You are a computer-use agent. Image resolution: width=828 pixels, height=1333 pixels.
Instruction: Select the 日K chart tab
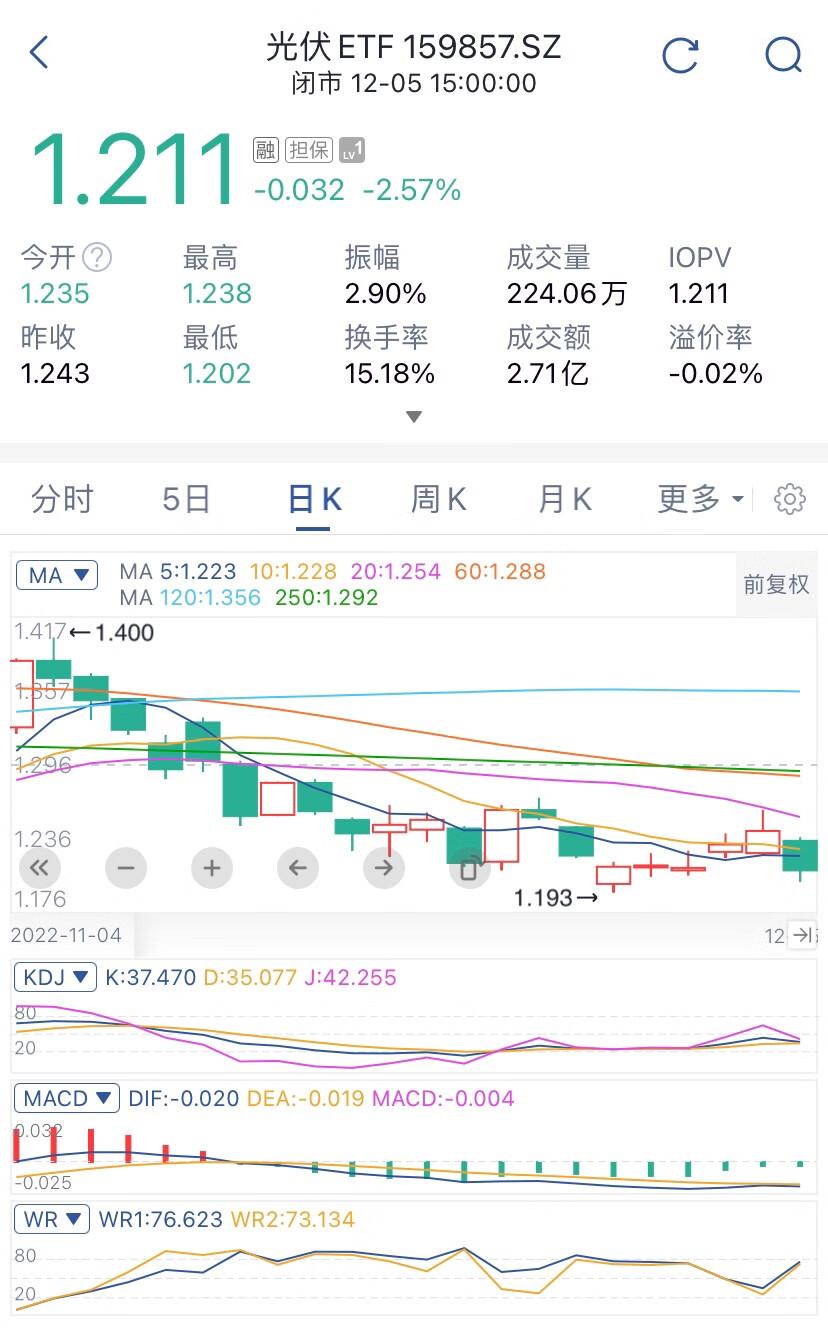pos(314,498)
